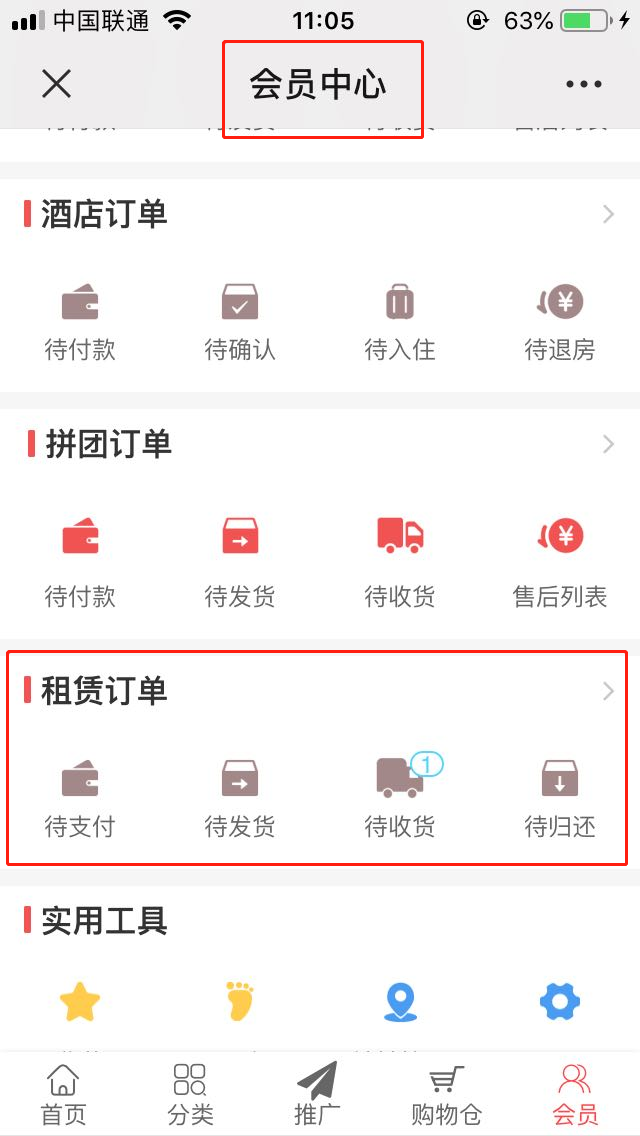The width and height of the screenshot is (640, 1136).
Task: View 待收货 rental orders with badge
Action: (400, 798)
